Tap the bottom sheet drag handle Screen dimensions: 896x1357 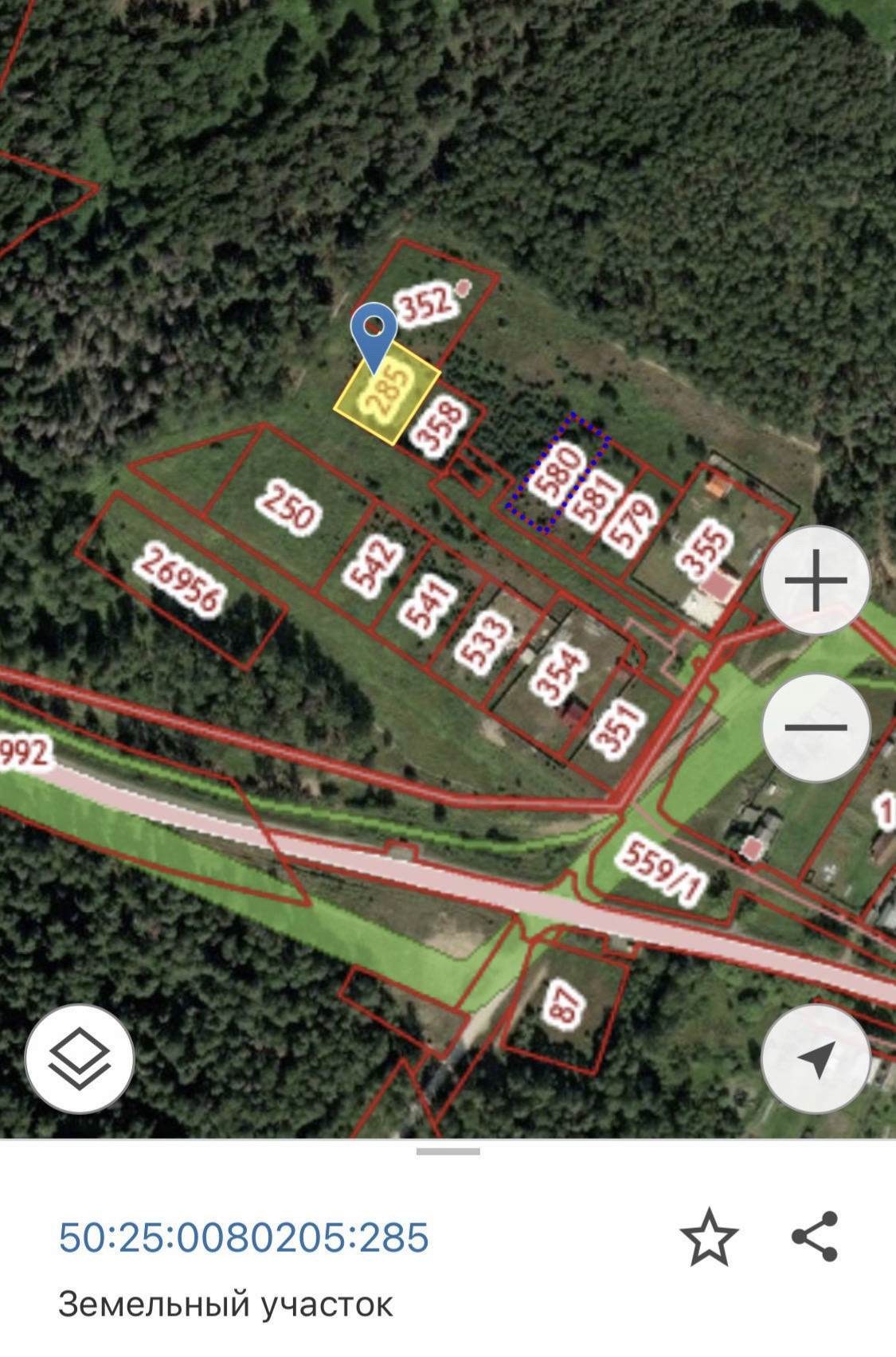[x=448, y=1152]
